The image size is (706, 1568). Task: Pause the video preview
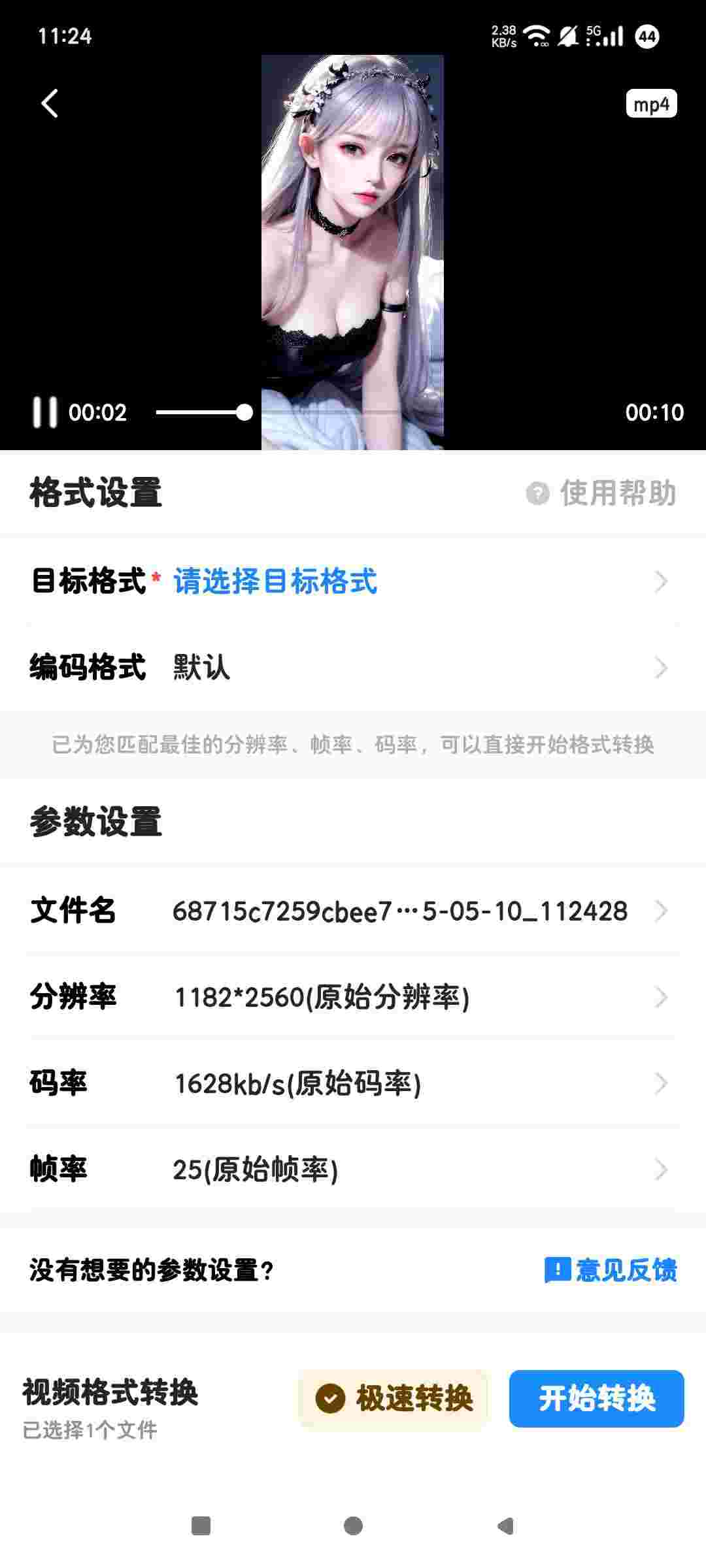point(44,412)
